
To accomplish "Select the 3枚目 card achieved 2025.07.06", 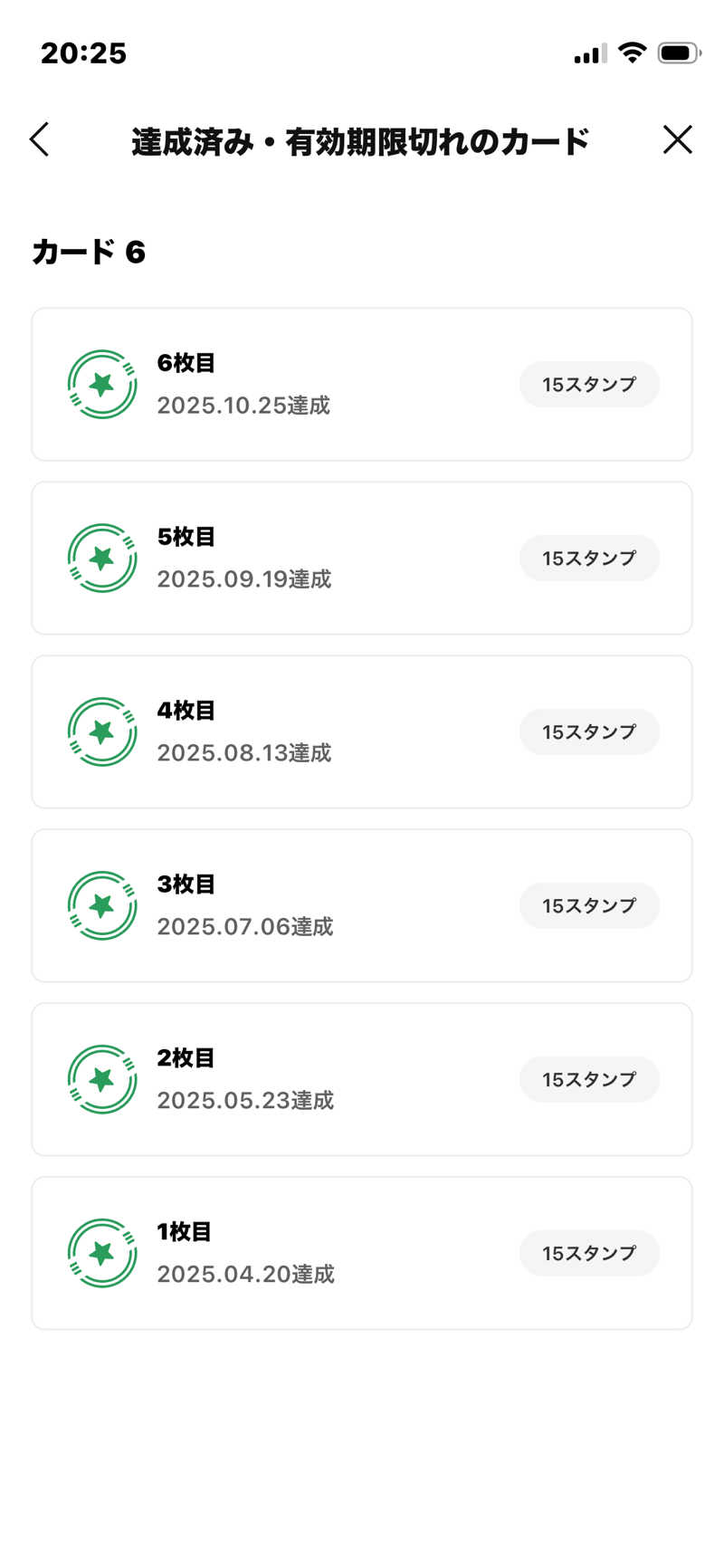I will pyautogui.click(x=362, y=906).
